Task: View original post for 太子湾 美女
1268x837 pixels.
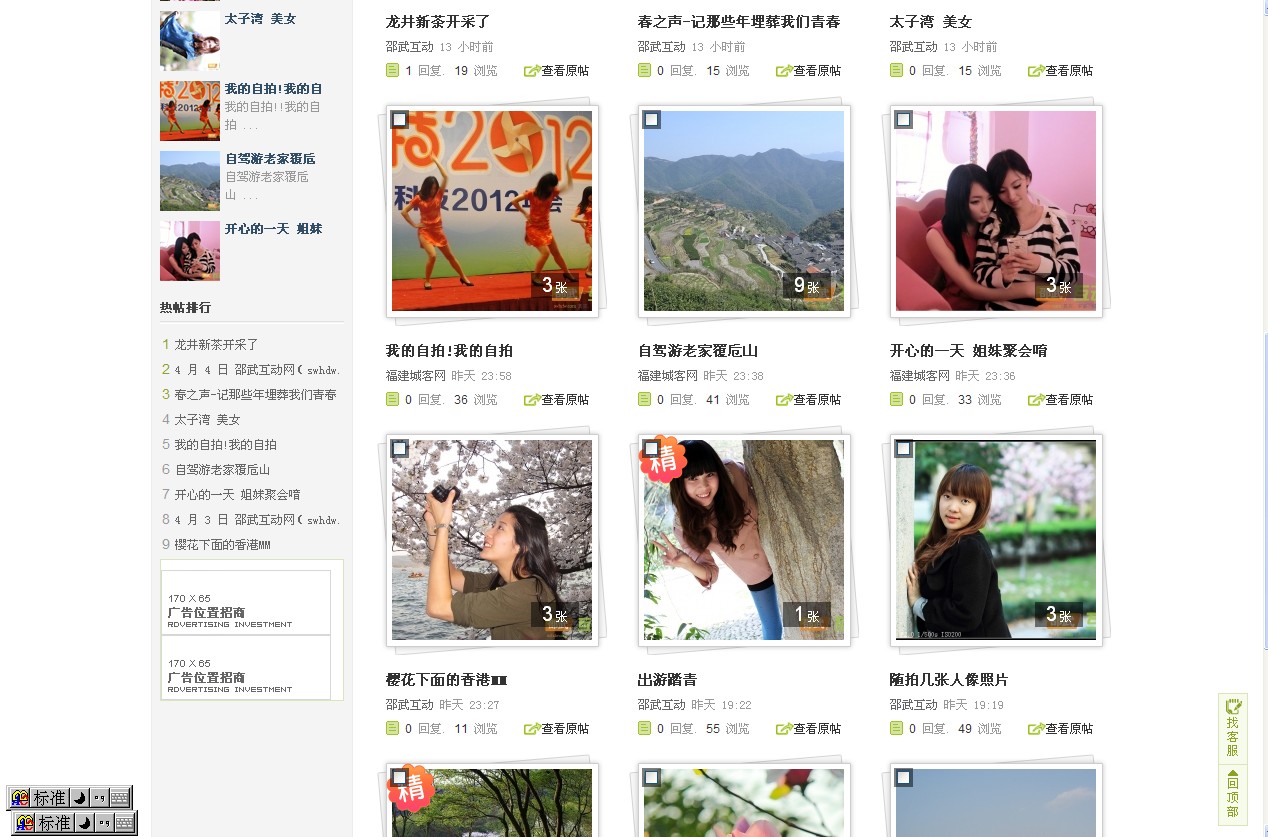Action: pyautogui.click(x=1061, y=71)
